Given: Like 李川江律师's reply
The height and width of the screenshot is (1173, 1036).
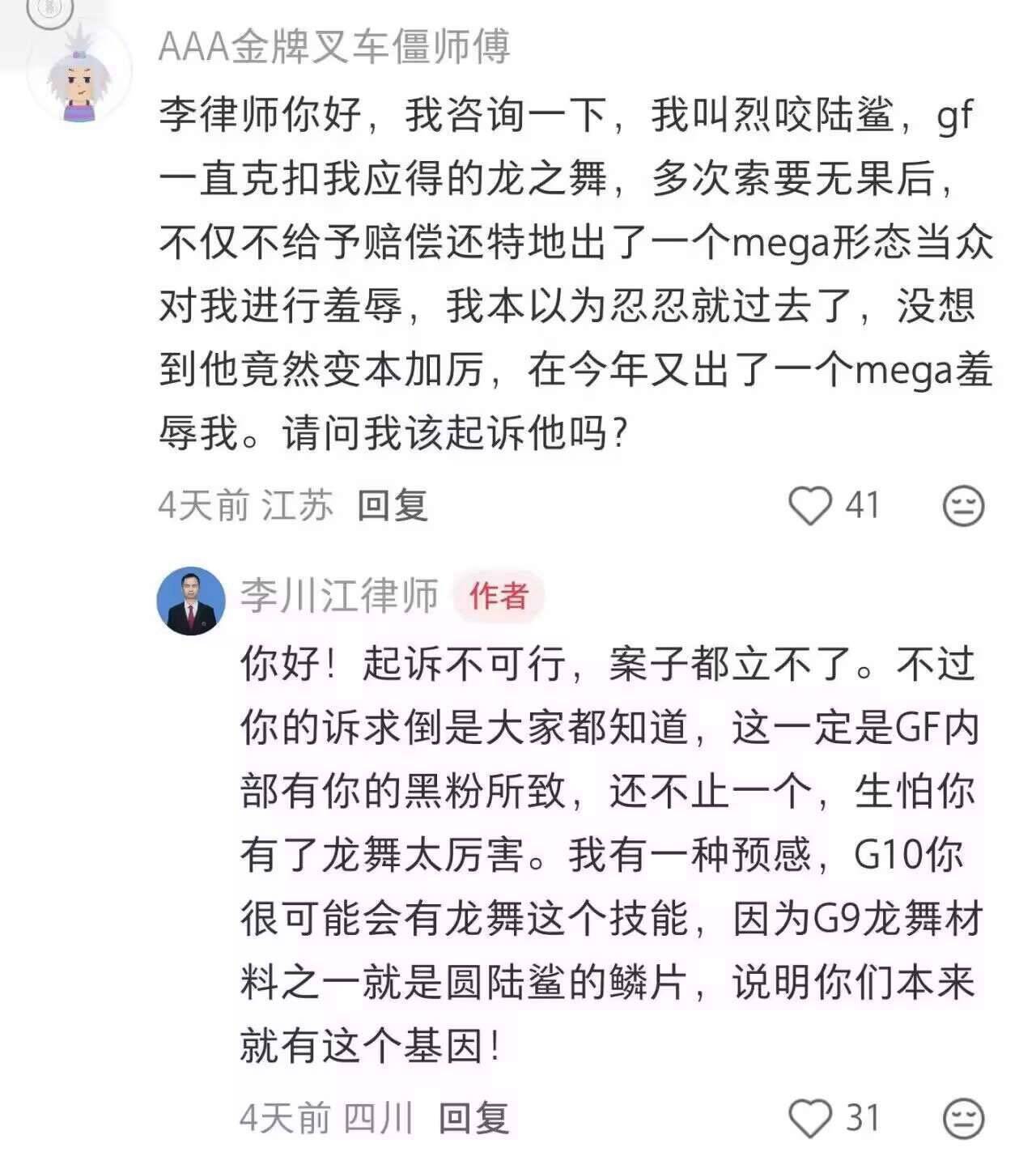Looking at the screenshot, I should pos(810,1118).
